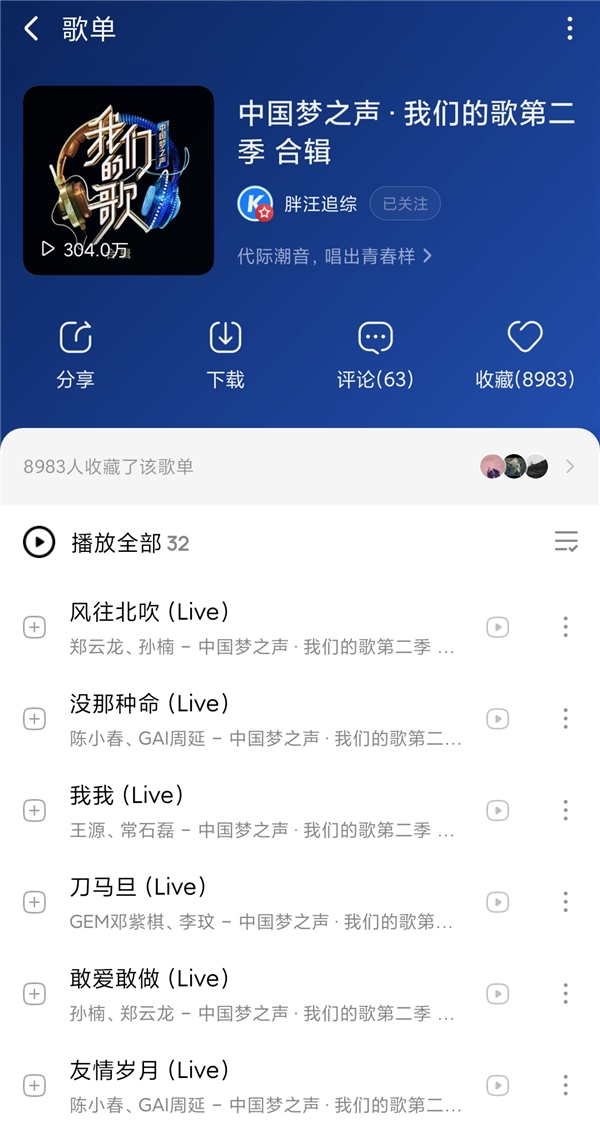Add 风往北吹 (Live) to queue

(x=34, y=627)
